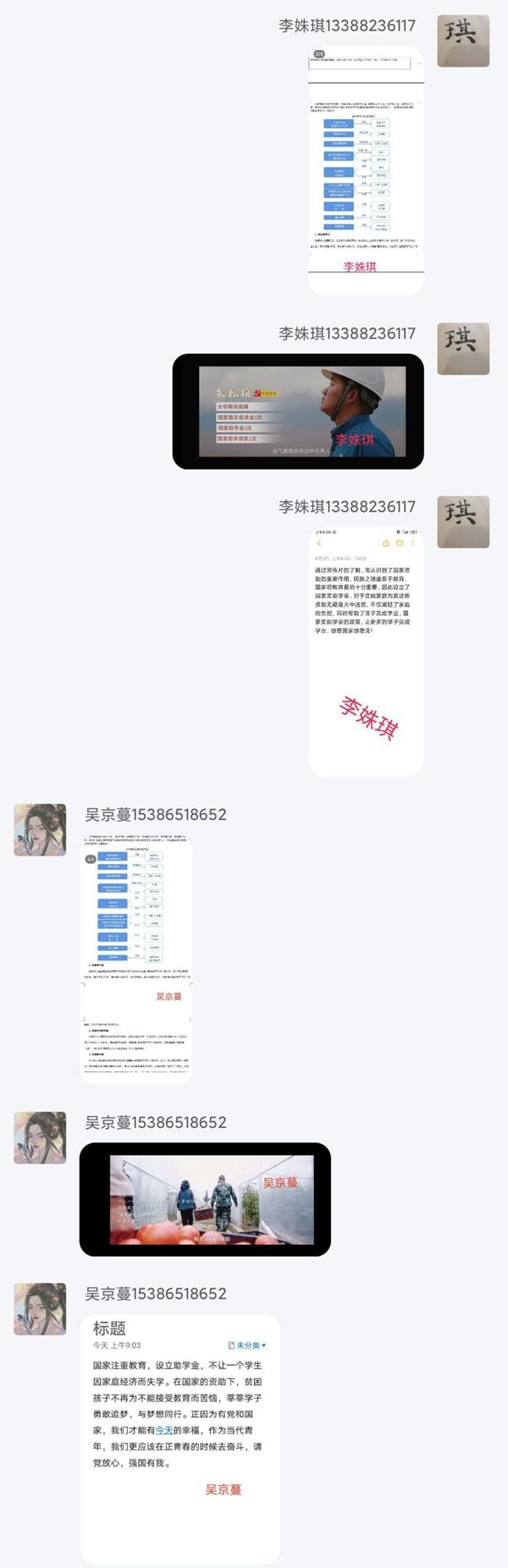Image resolution: width=508 pixels, height=1568 pixels.
Task: Open 李姝琪's flowchart document image
Action: coord(365,169)
